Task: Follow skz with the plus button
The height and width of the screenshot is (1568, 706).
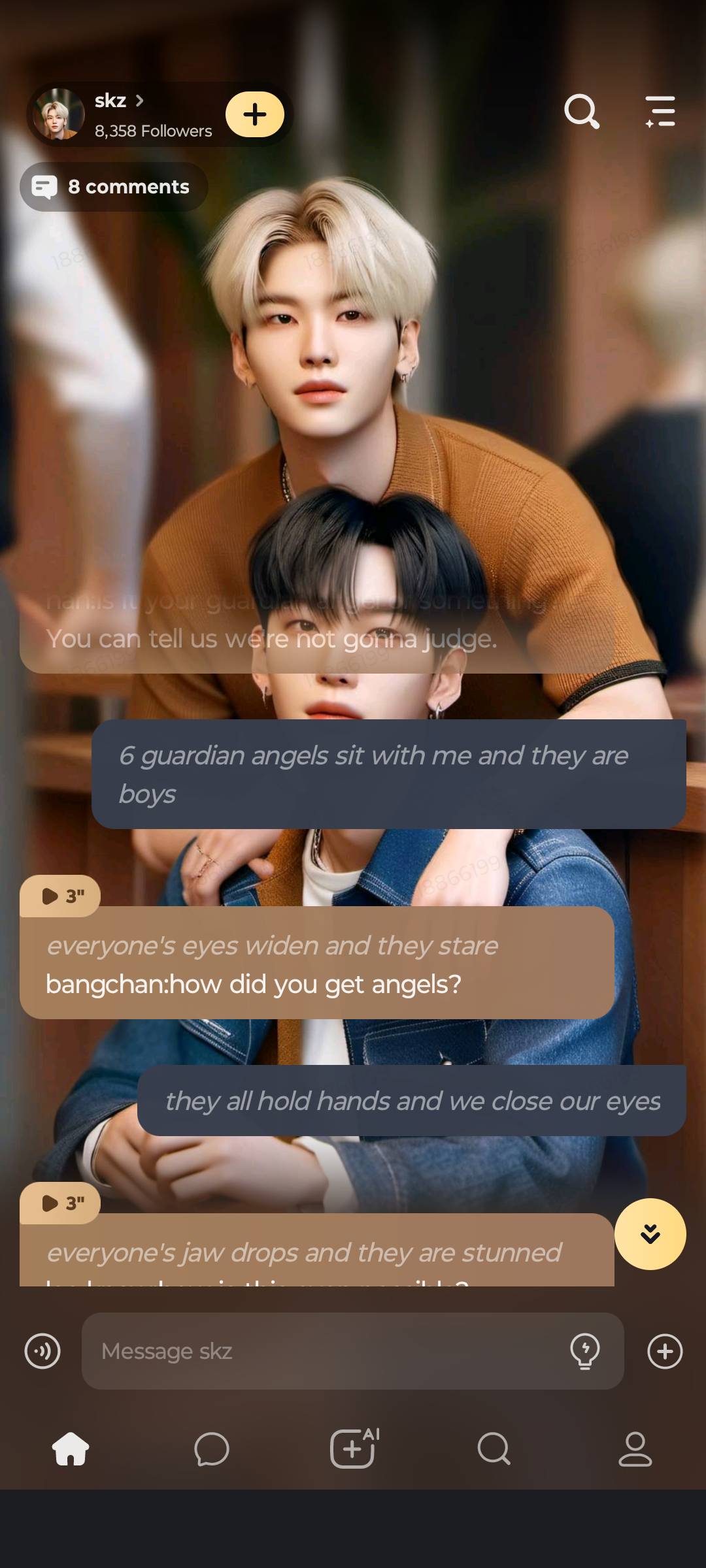Action: [x=255, y=114]
